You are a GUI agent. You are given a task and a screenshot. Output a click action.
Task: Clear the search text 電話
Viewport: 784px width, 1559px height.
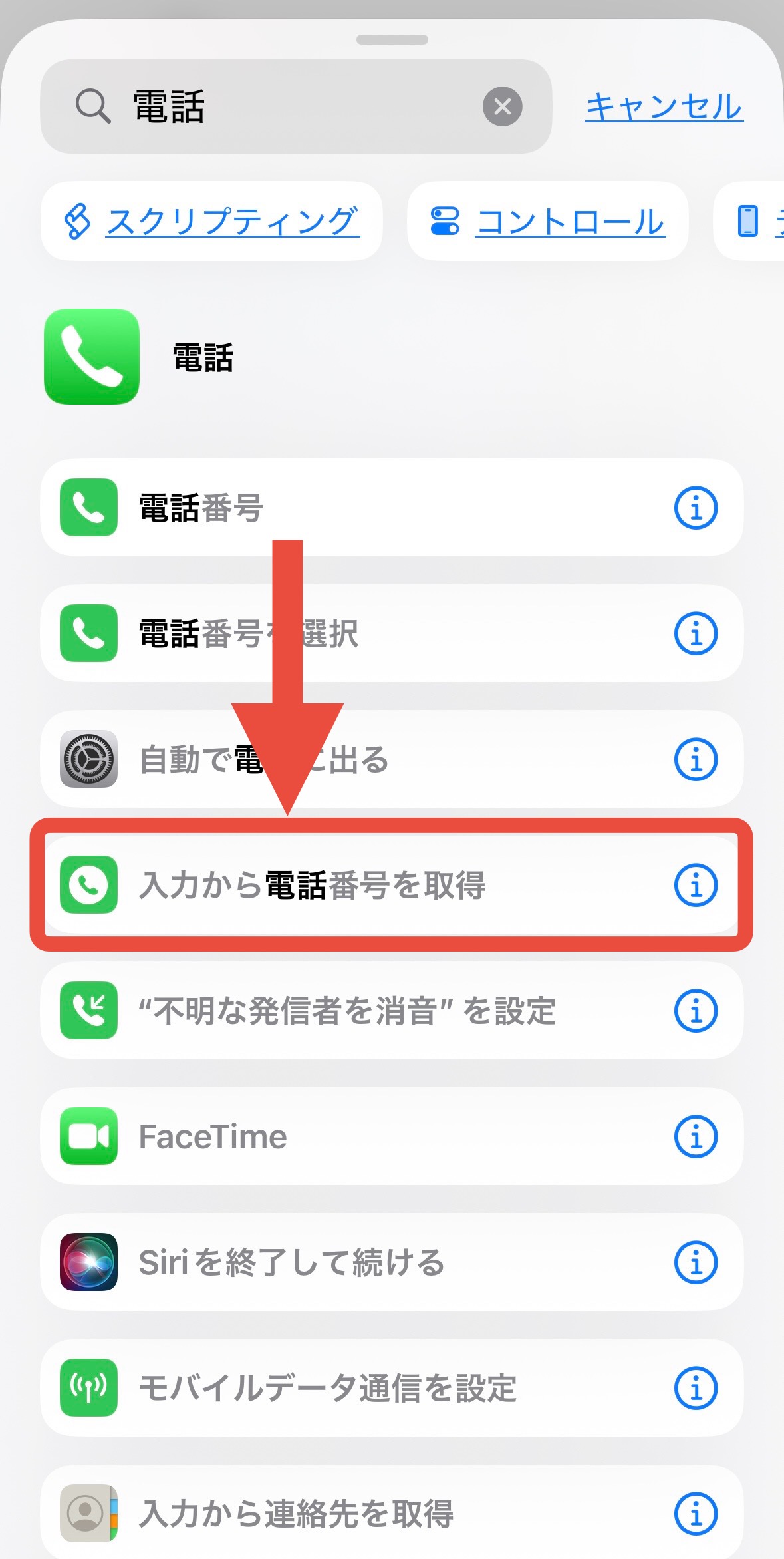[502, 106]
